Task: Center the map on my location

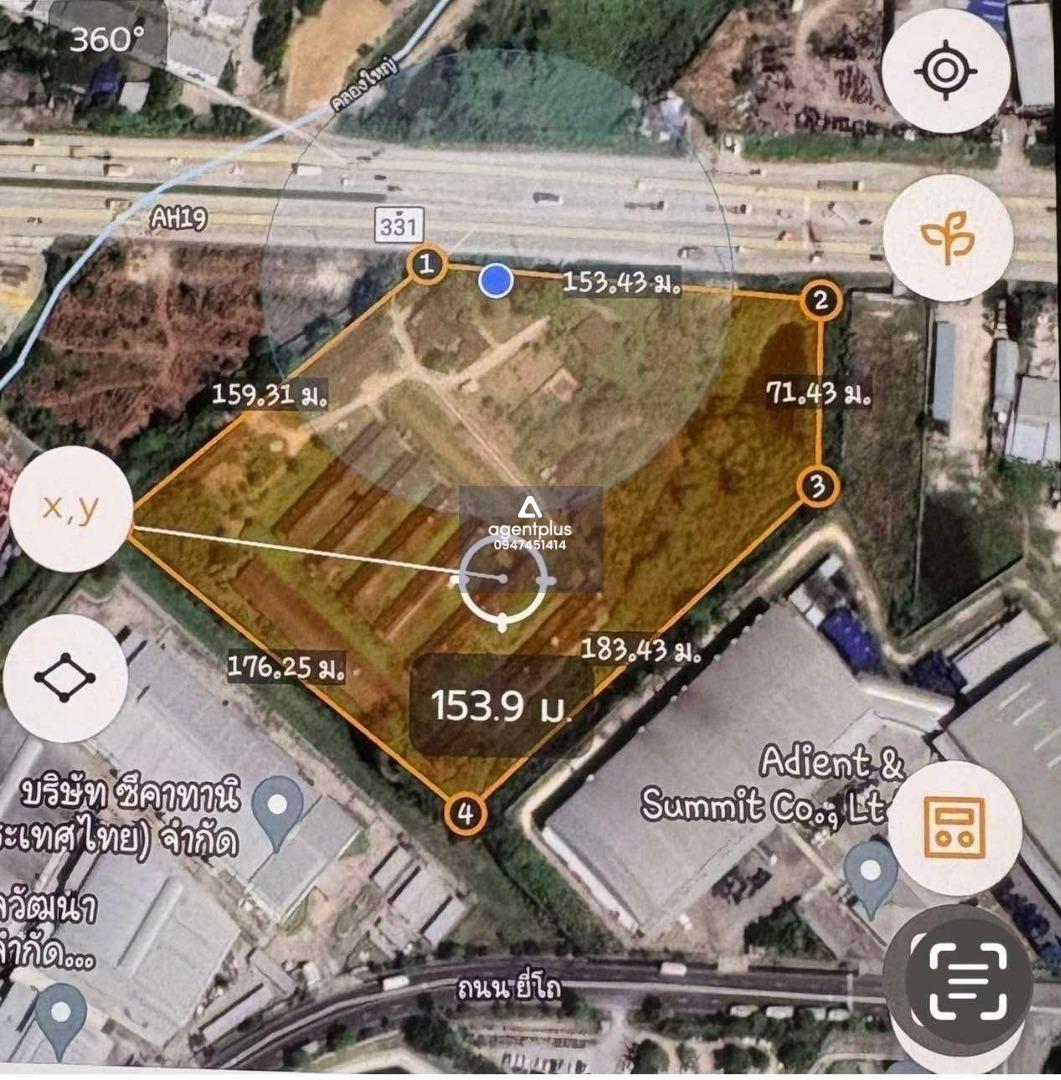Action: pos(945,71)
